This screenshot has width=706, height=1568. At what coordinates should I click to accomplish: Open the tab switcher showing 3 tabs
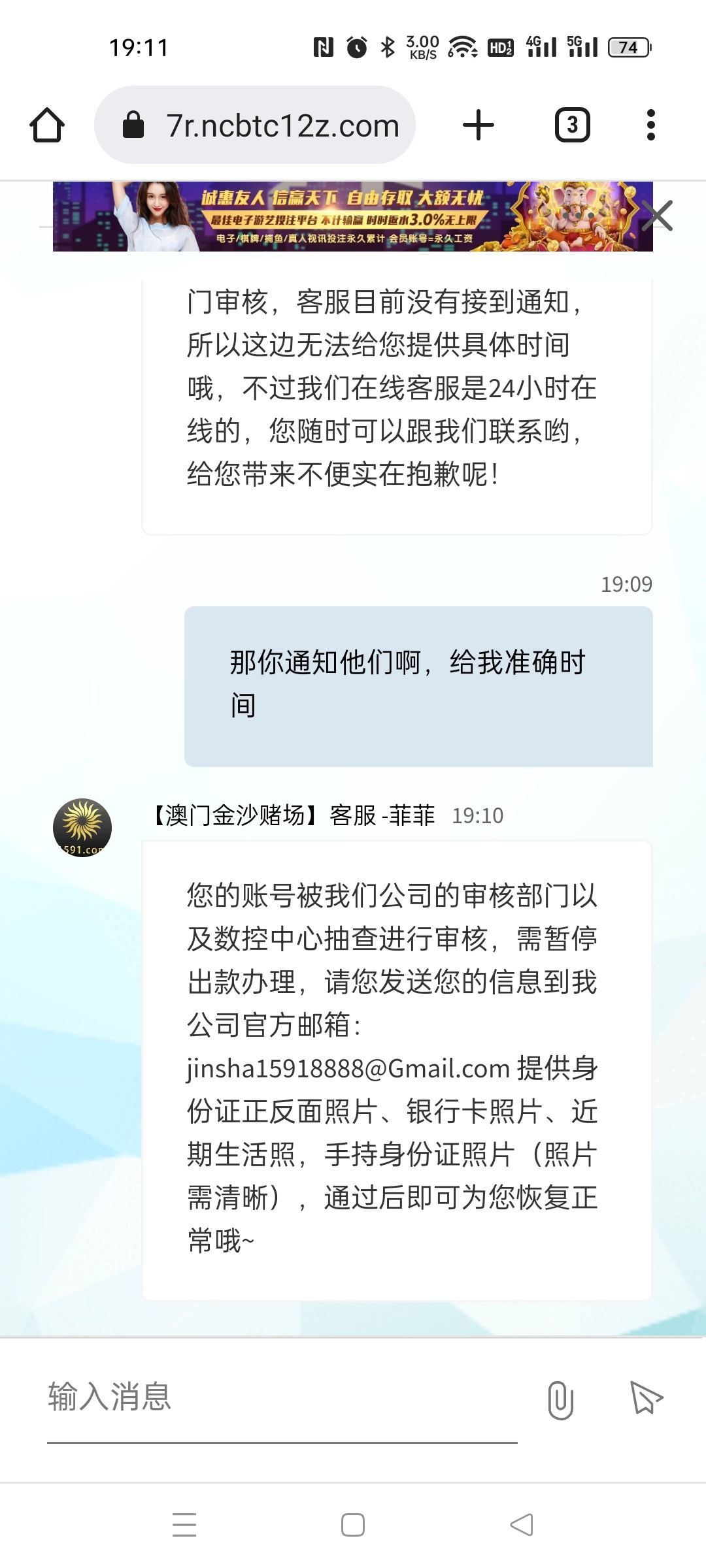(x=571, y=124)
